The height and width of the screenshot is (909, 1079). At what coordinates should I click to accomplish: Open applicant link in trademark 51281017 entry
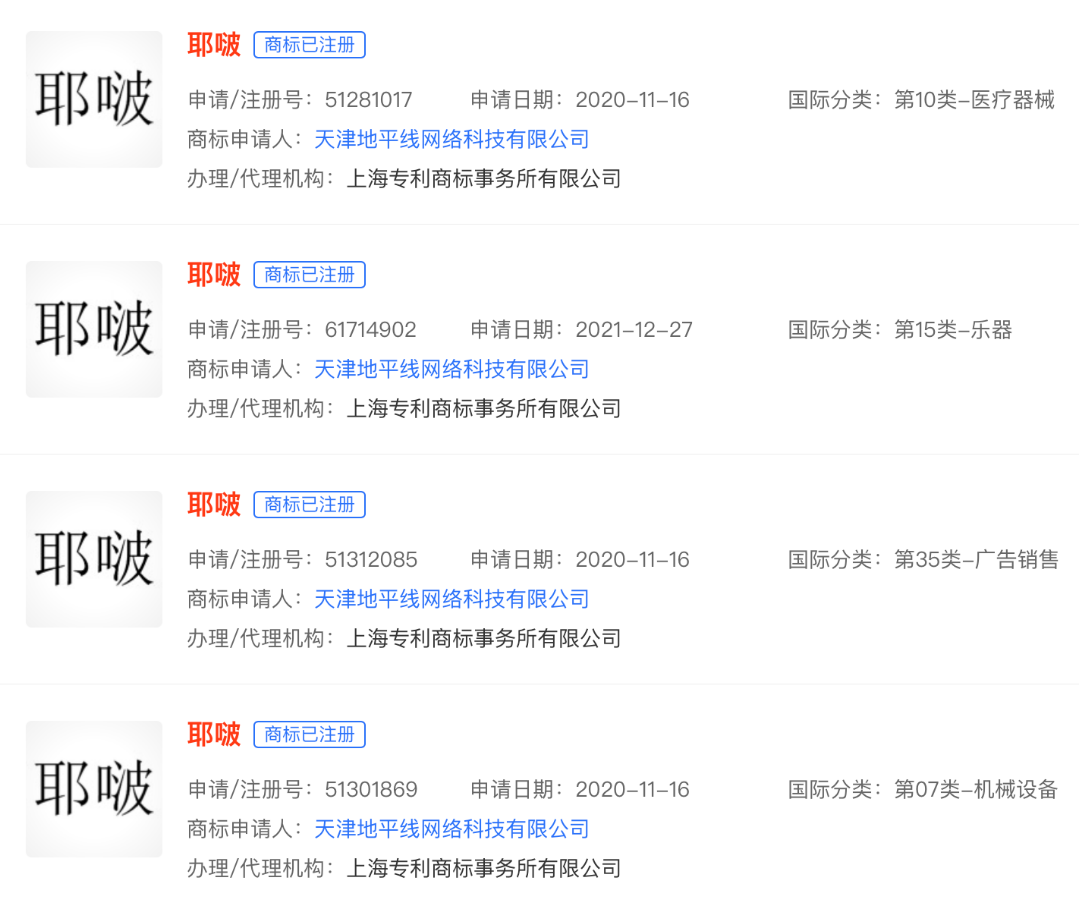[451, 140]
